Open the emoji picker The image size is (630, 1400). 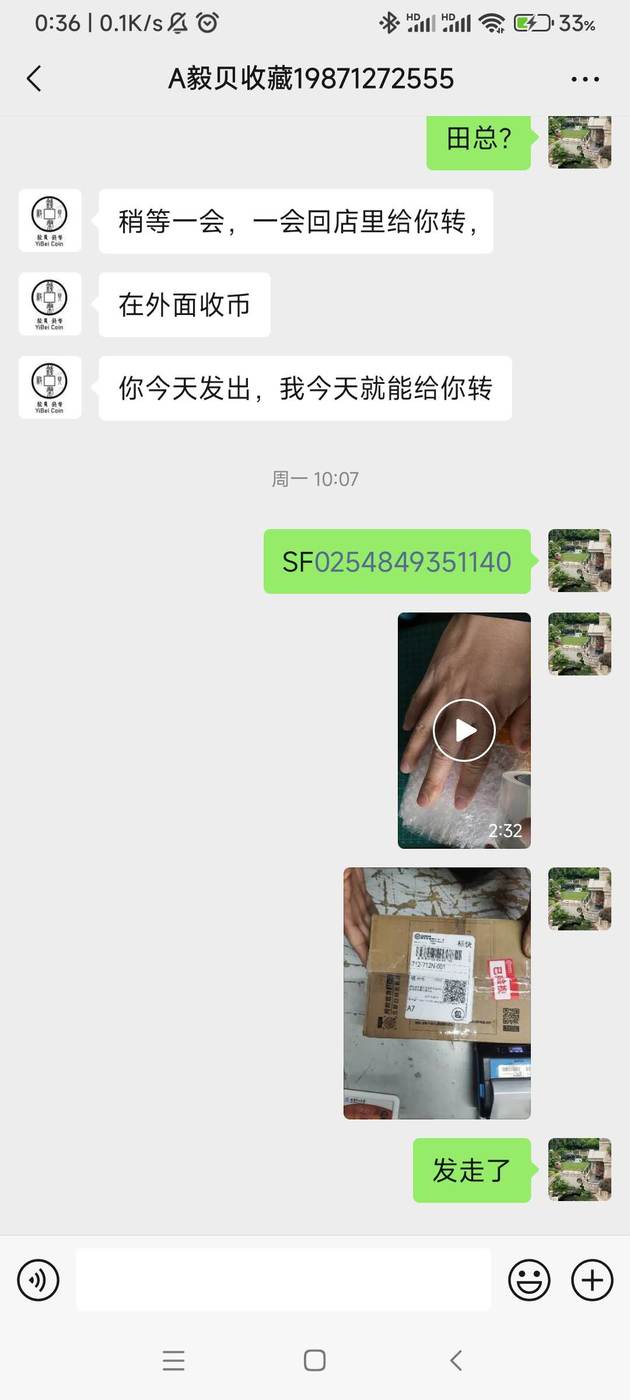[x=529, y=1279]
